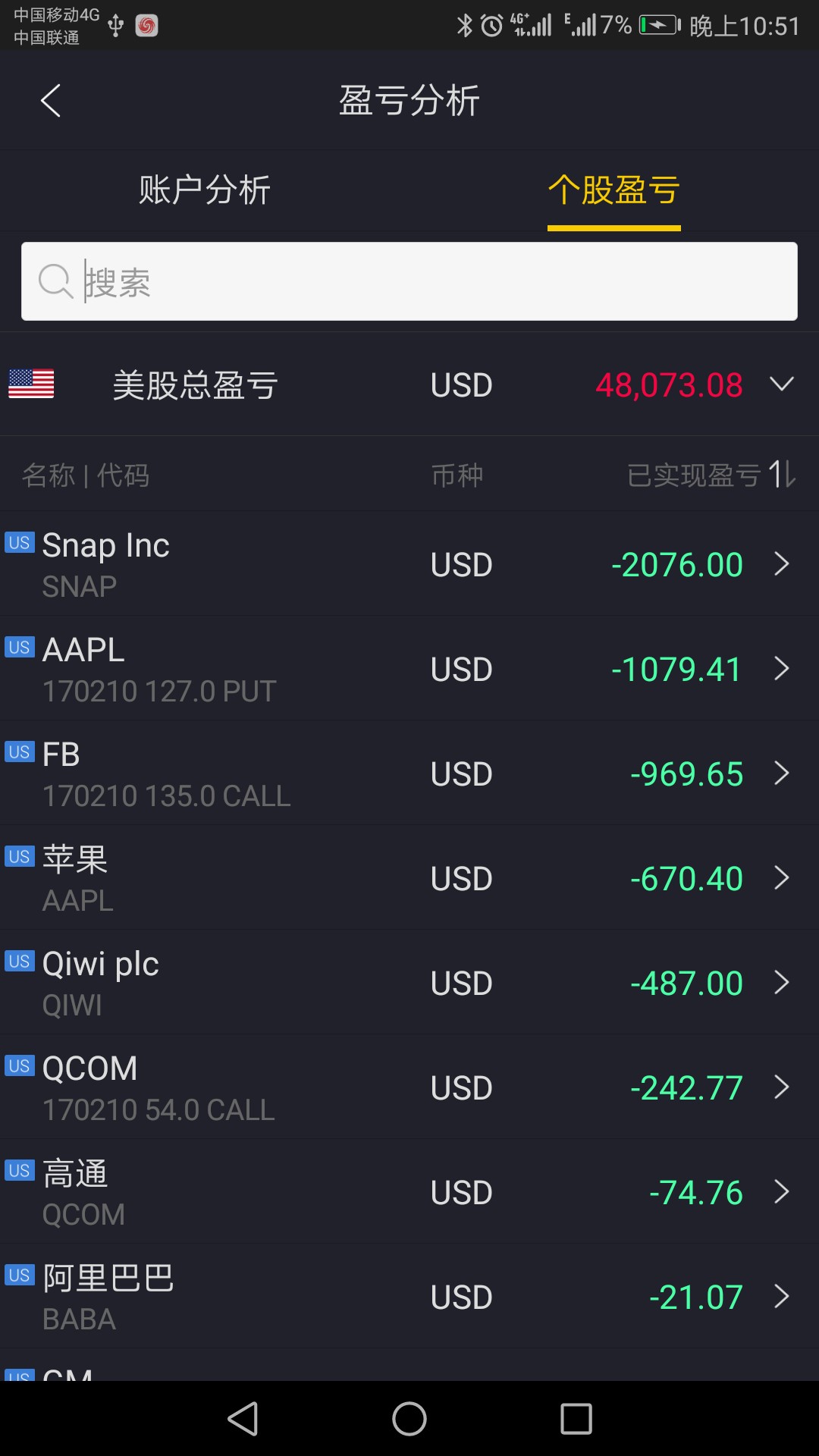
Task: Switch to the 账户分析 tab
Action: tap(205, 190)
